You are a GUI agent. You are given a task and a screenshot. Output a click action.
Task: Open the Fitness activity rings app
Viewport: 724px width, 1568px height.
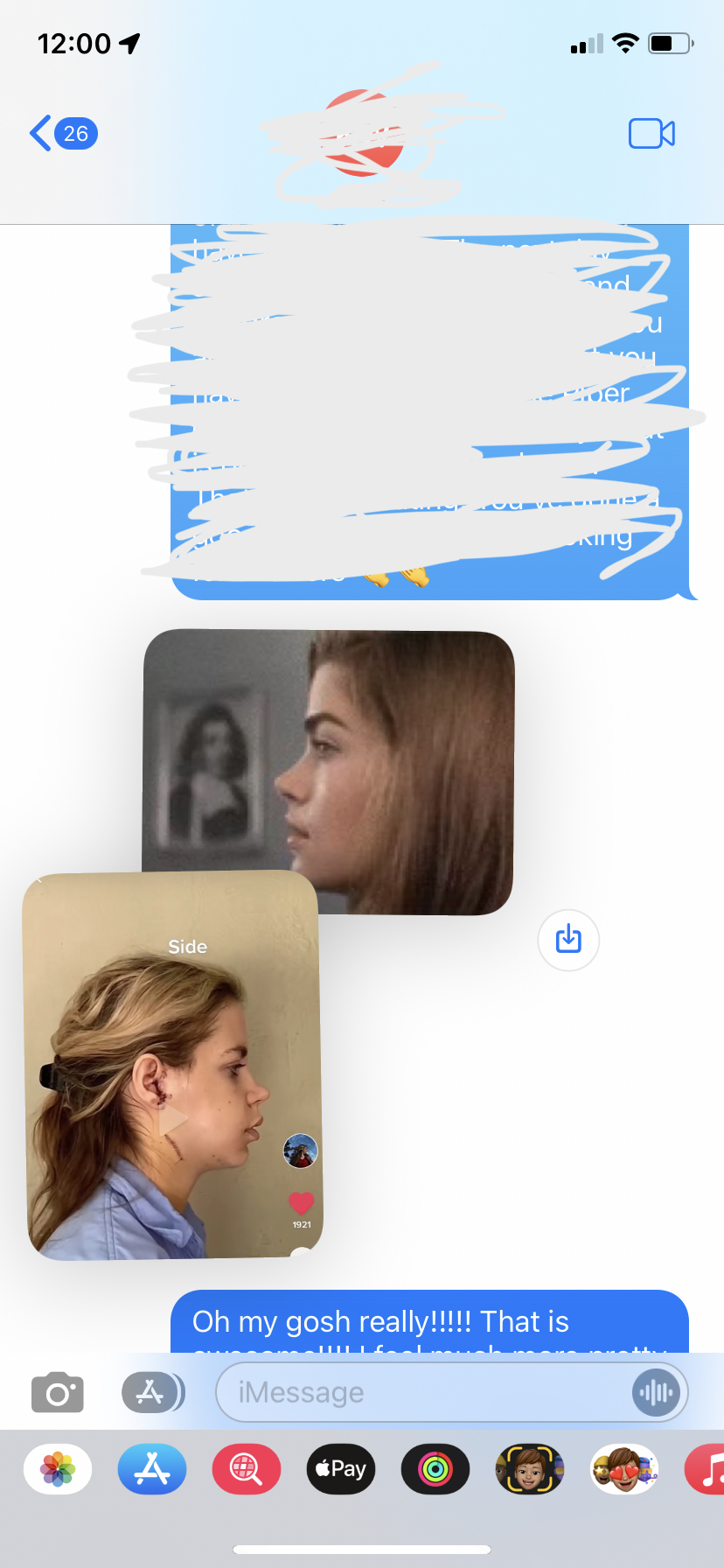tap(435, 1469)
